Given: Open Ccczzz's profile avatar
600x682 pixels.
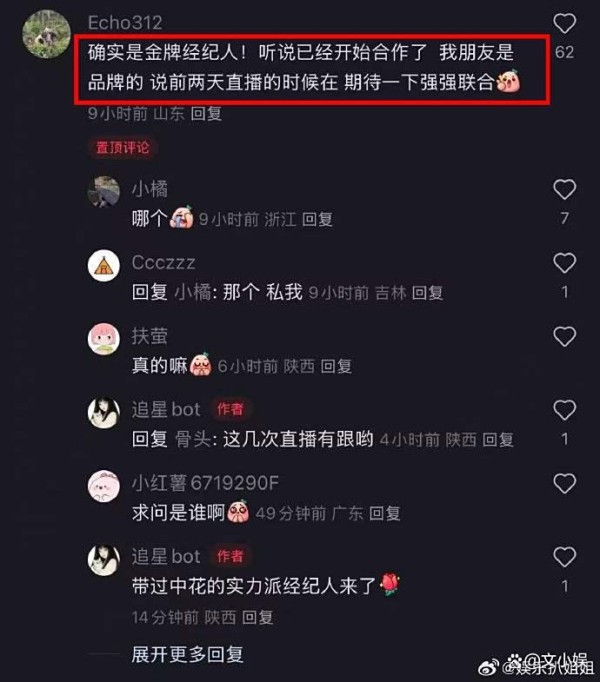Looking at the screenshot, I should [x=103, y=265].
